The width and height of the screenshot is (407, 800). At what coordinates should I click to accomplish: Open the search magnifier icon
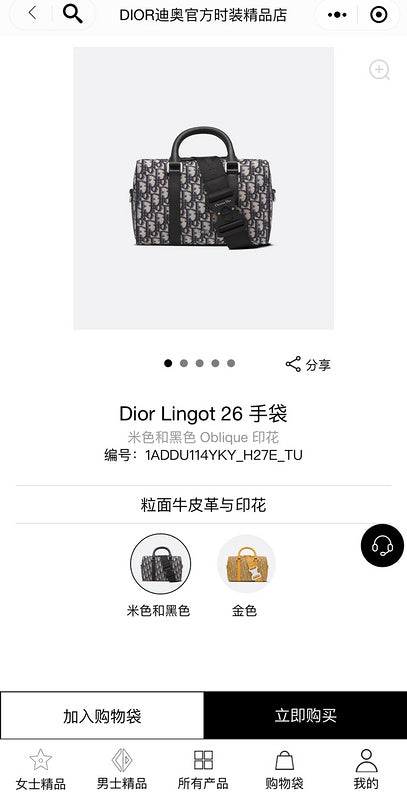pos(72,14)
